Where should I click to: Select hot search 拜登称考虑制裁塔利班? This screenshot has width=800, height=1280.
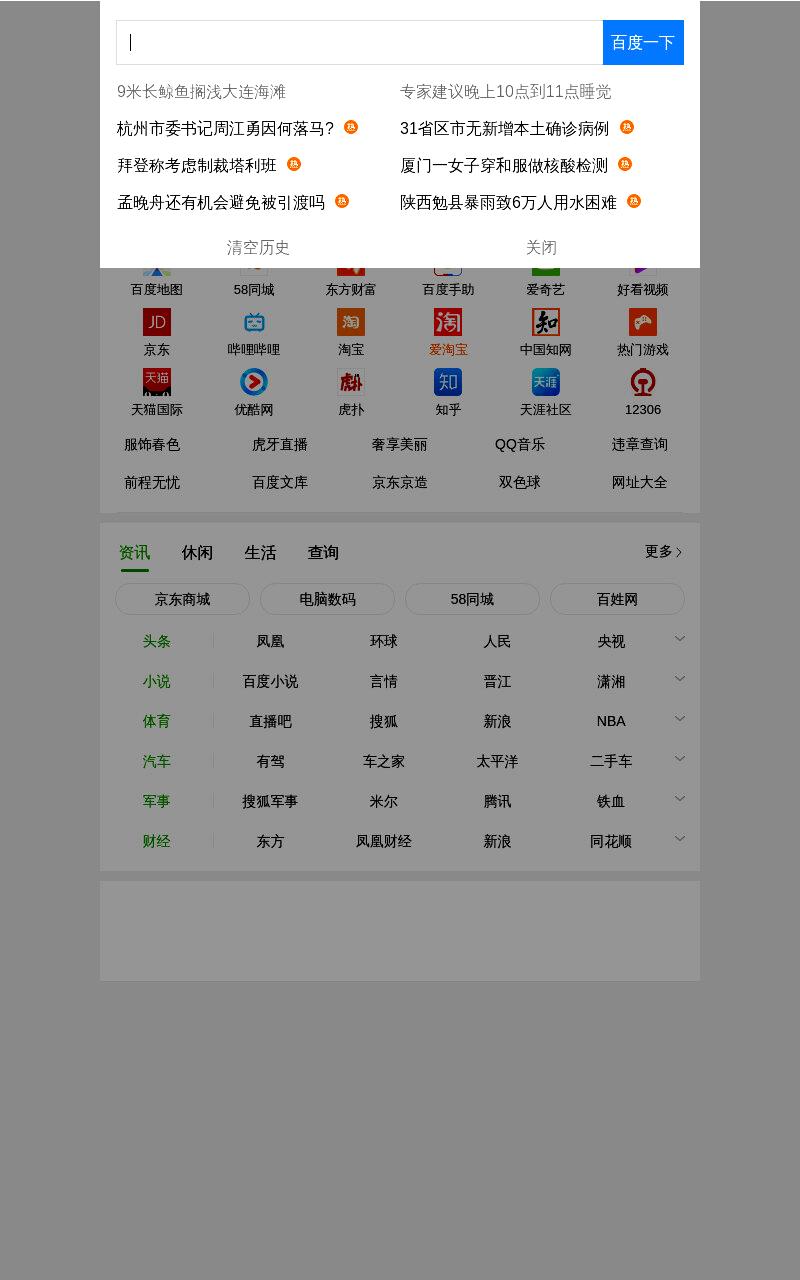click(197, 165)
